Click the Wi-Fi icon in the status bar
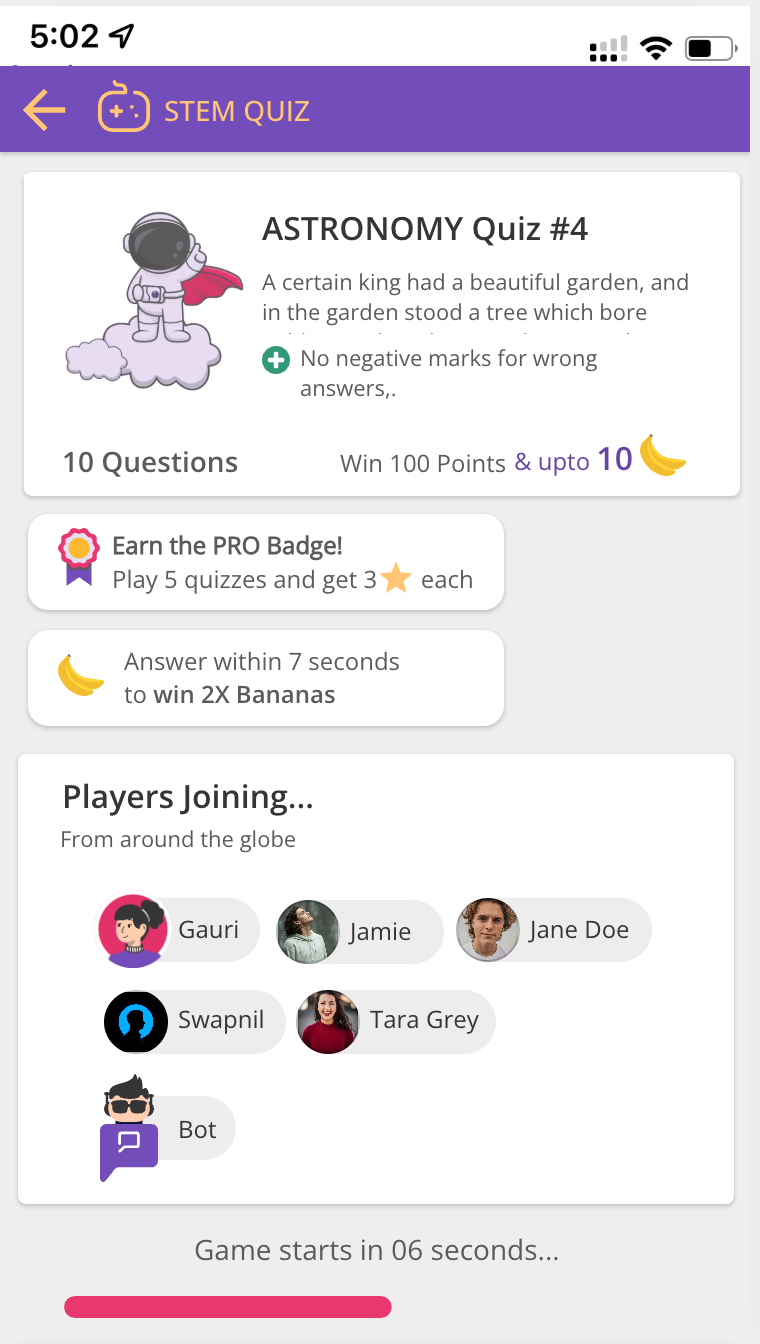 [x=656, y=46]
